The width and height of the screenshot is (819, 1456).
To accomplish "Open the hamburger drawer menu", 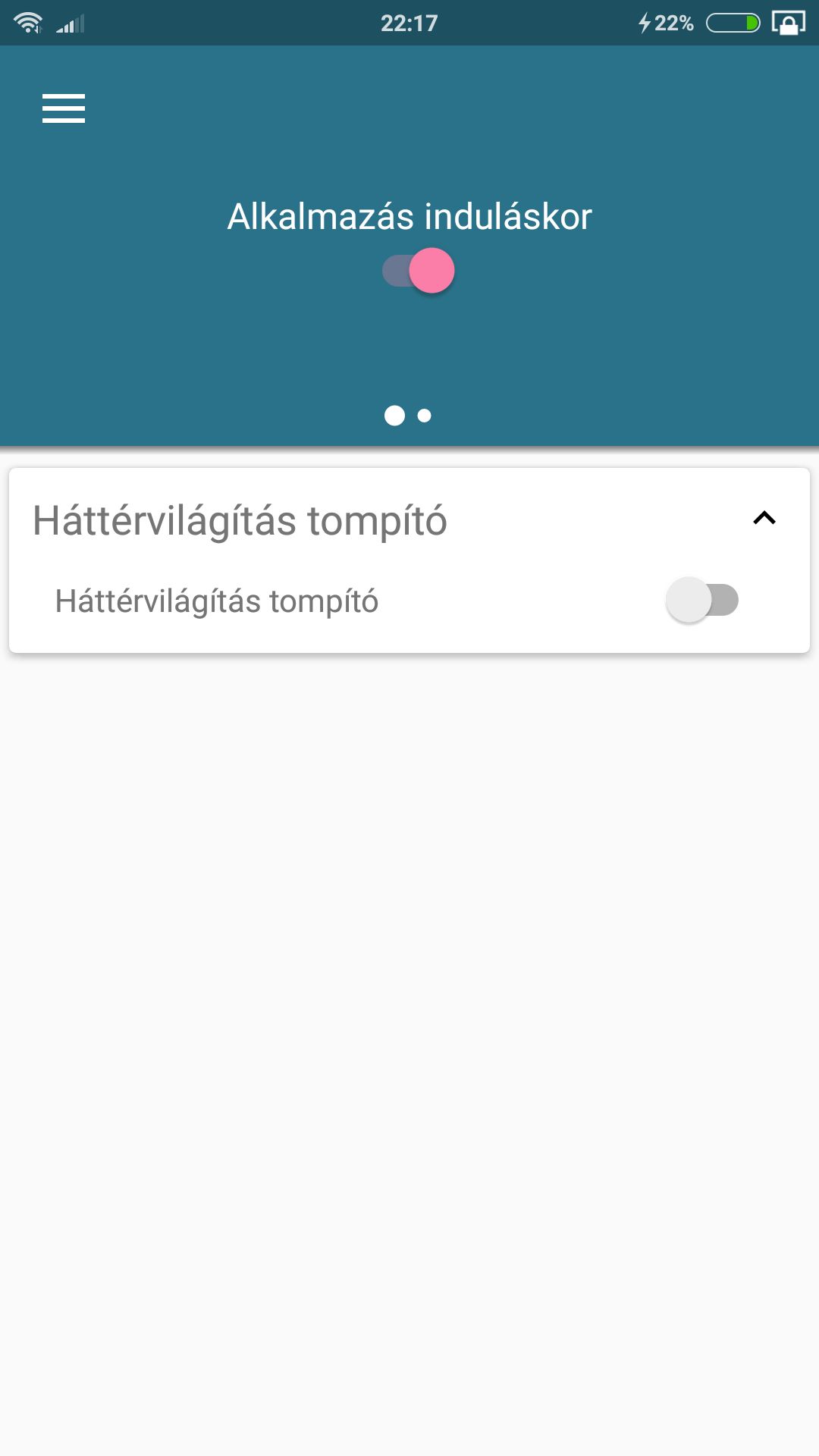I will (64, 108).
